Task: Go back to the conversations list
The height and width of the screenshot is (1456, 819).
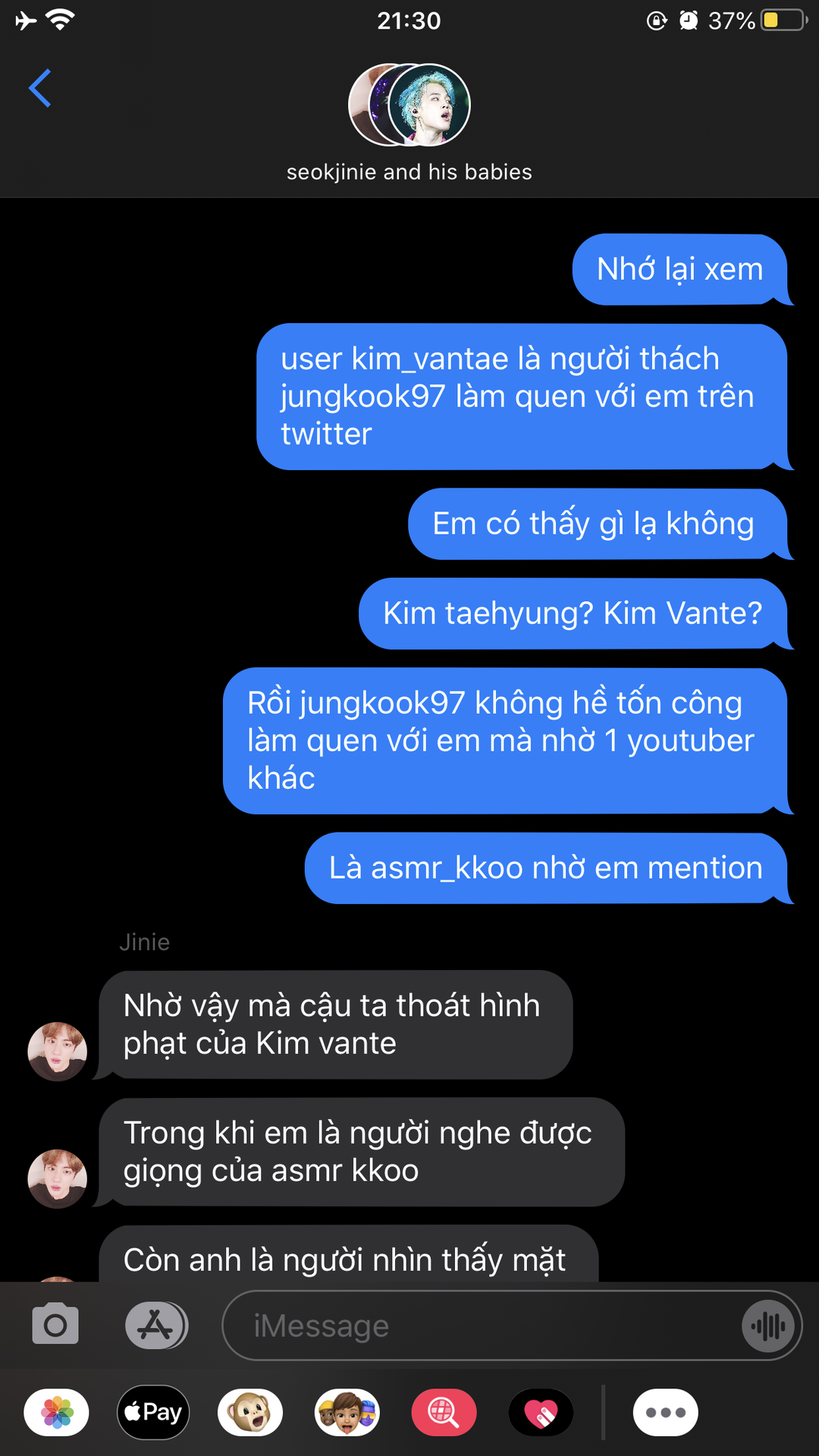Action: click(40, 89)
